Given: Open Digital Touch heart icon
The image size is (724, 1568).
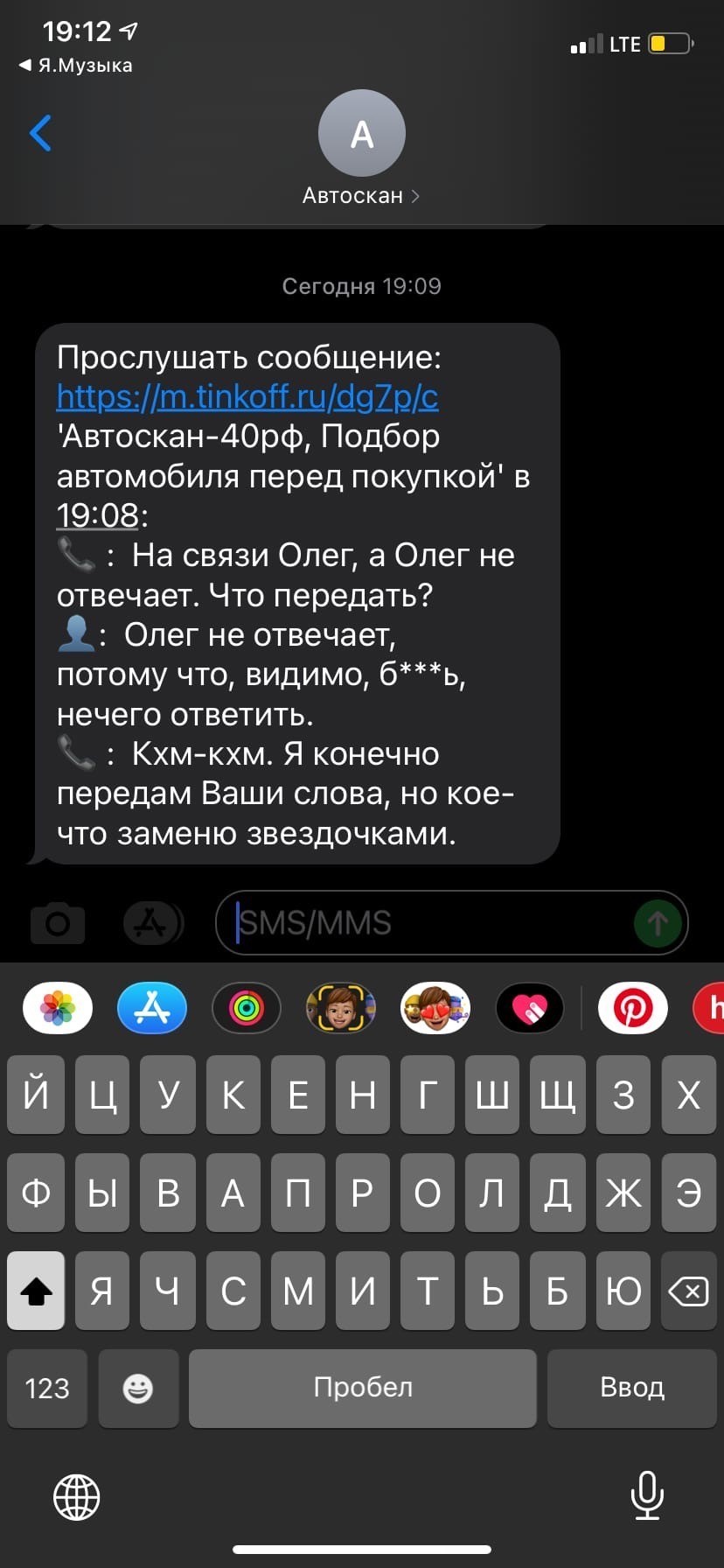Looking at the screenshot, I should click(530, 1008).
